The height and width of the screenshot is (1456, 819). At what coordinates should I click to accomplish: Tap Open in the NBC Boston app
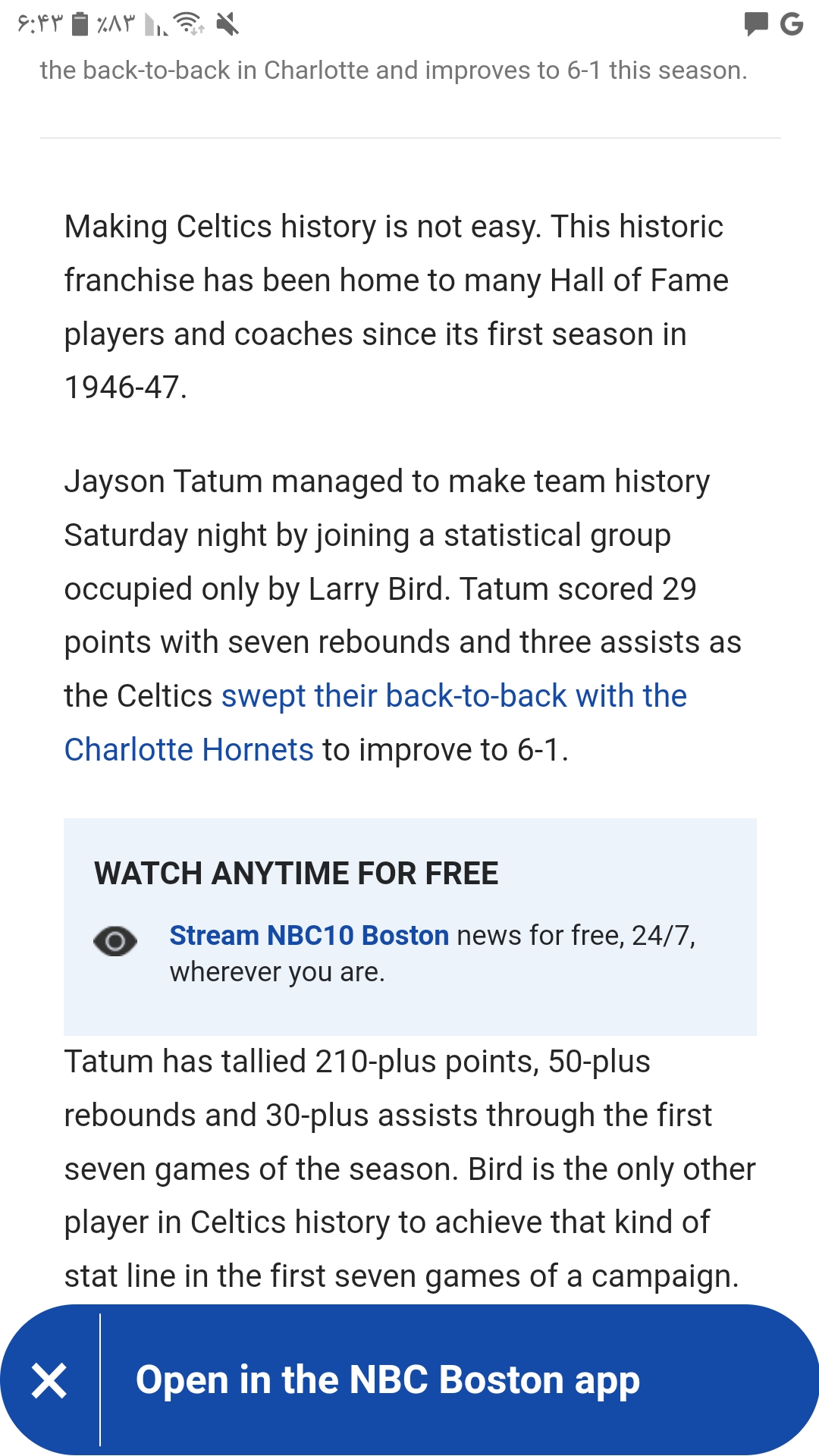pos(388,1380)
